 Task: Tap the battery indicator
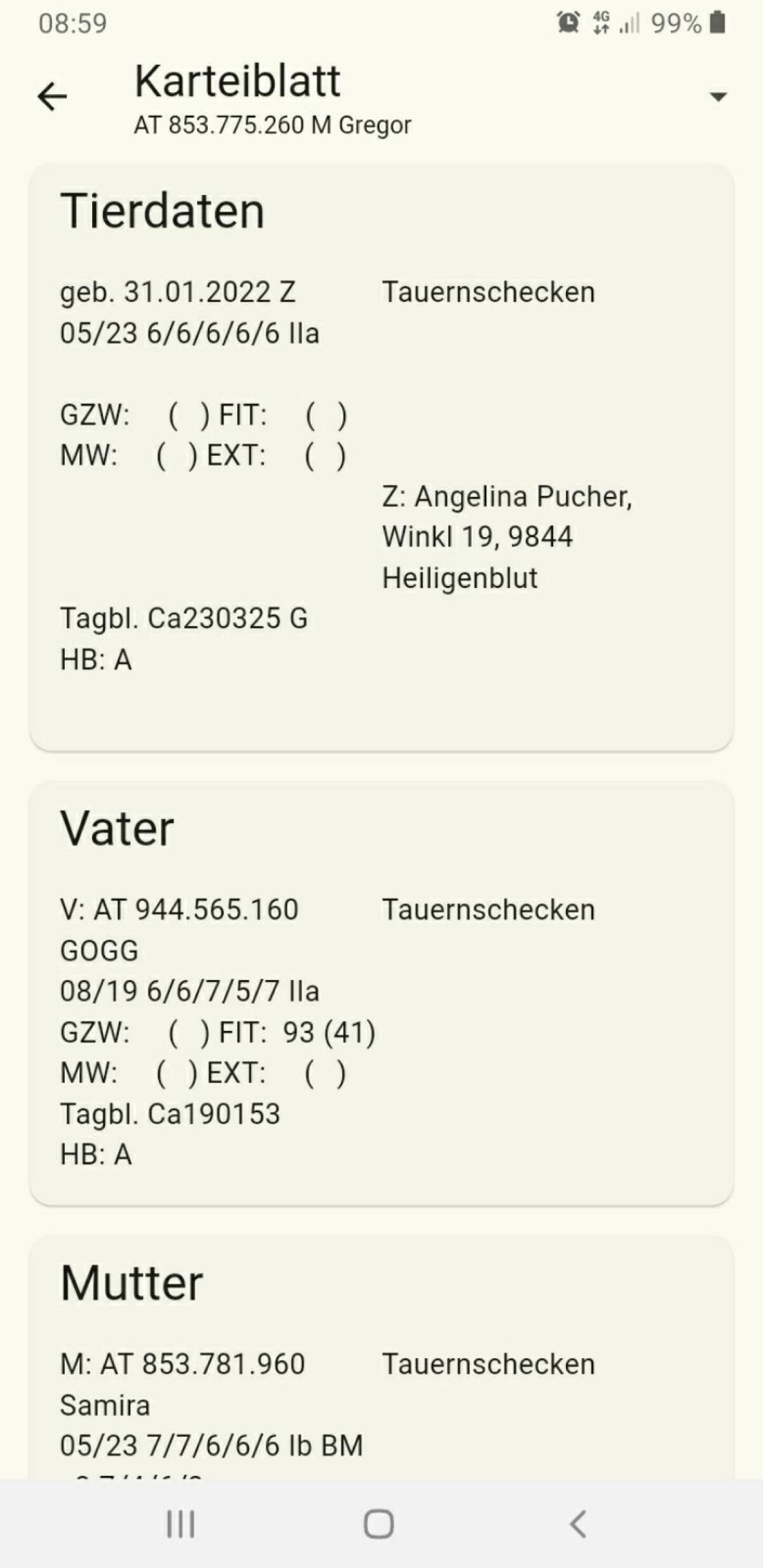tap(718, 21)
